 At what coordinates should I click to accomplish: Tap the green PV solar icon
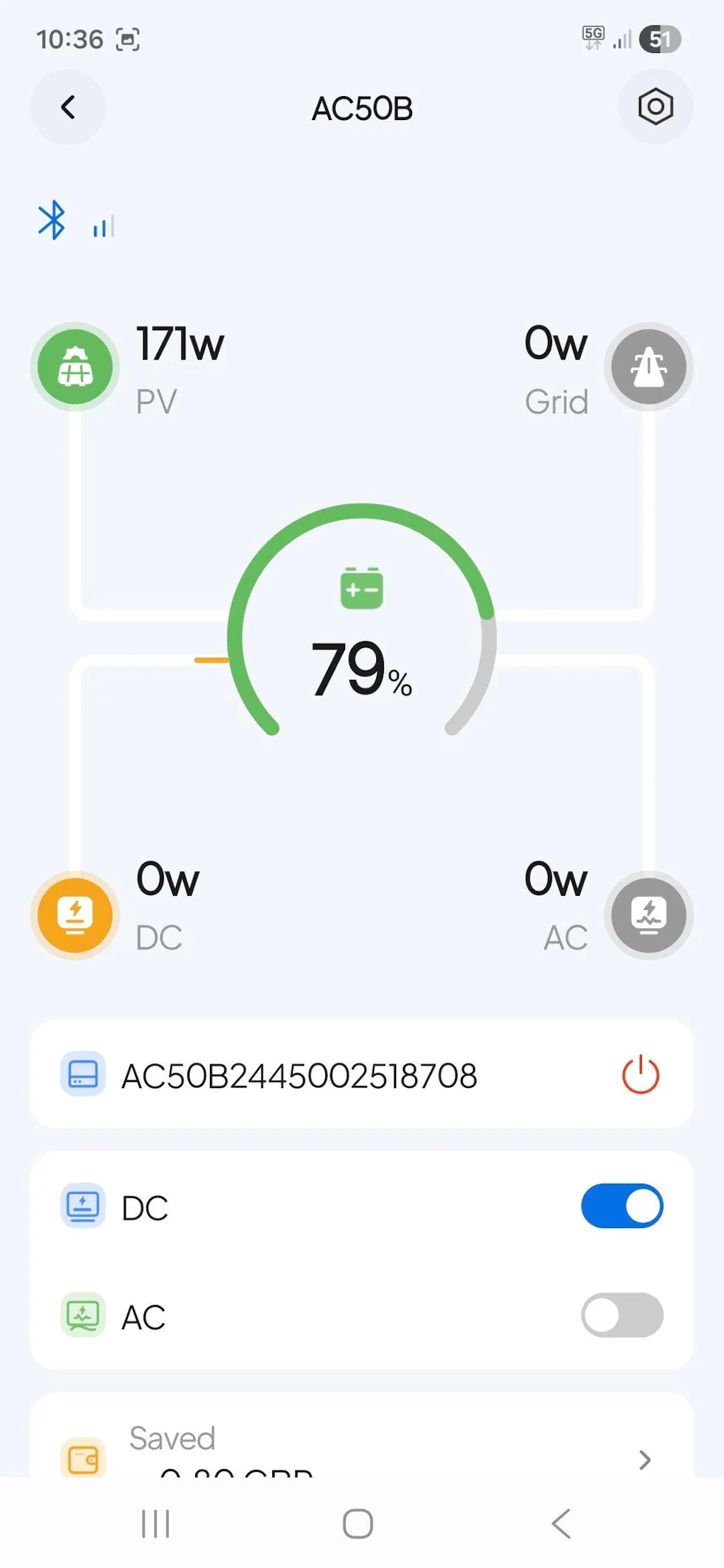(x=75, y=367)
